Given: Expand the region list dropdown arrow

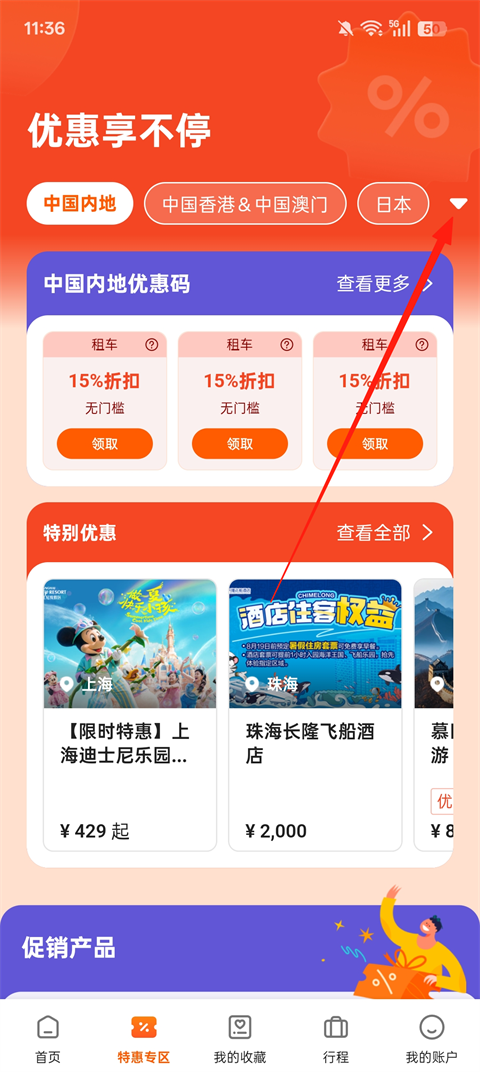Looking at the screenshot, I should 458,204.
